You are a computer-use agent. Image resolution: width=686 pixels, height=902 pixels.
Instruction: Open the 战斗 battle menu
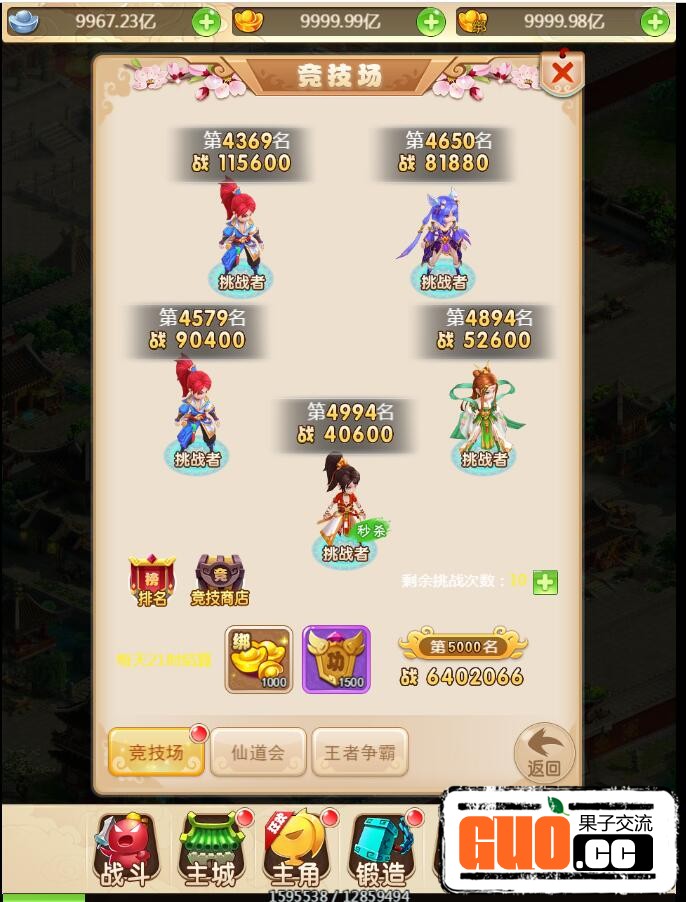[x=127, y=848]
